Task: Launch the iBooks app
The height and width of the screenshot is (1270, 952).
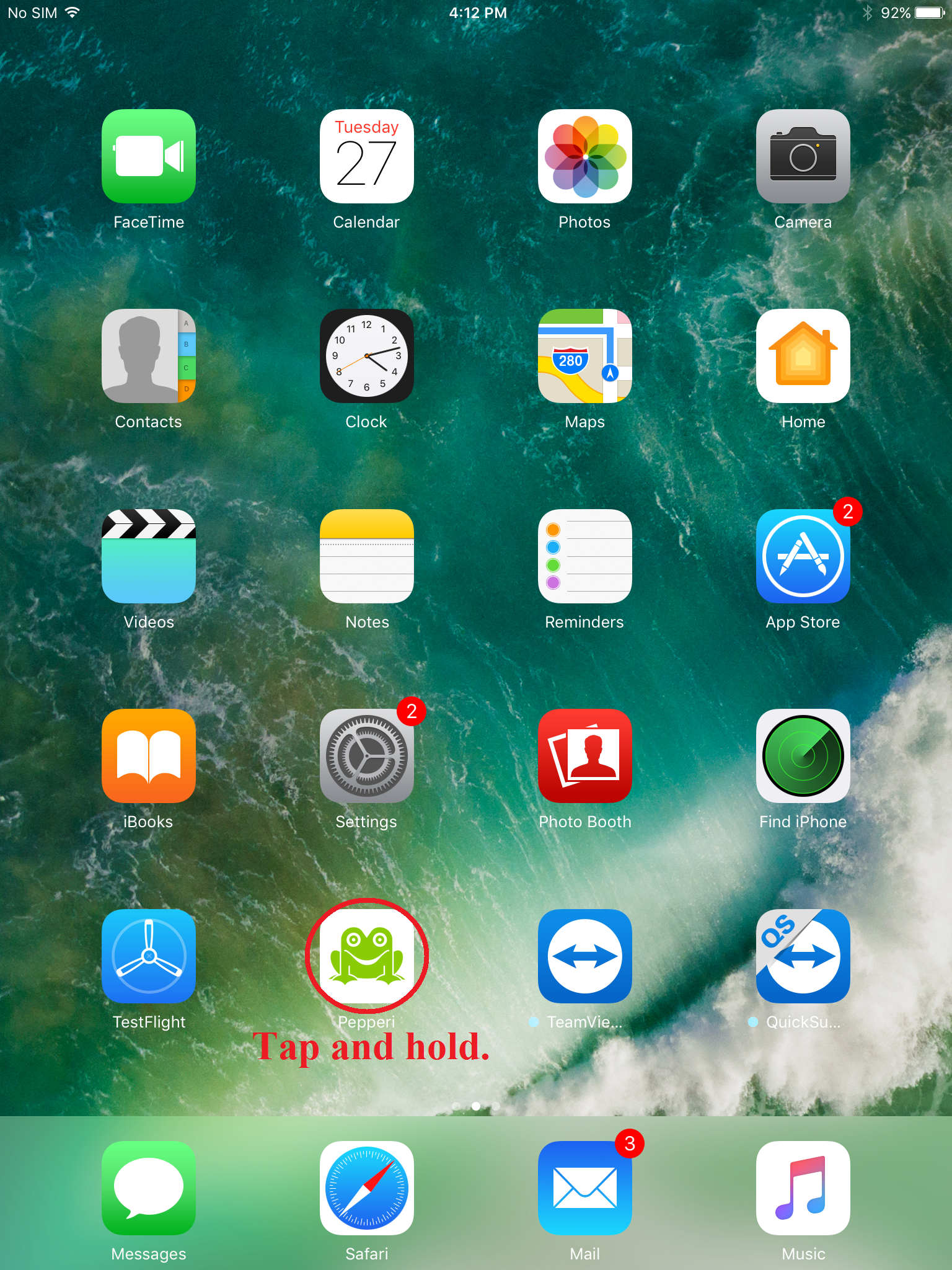Action: [149, 756]
